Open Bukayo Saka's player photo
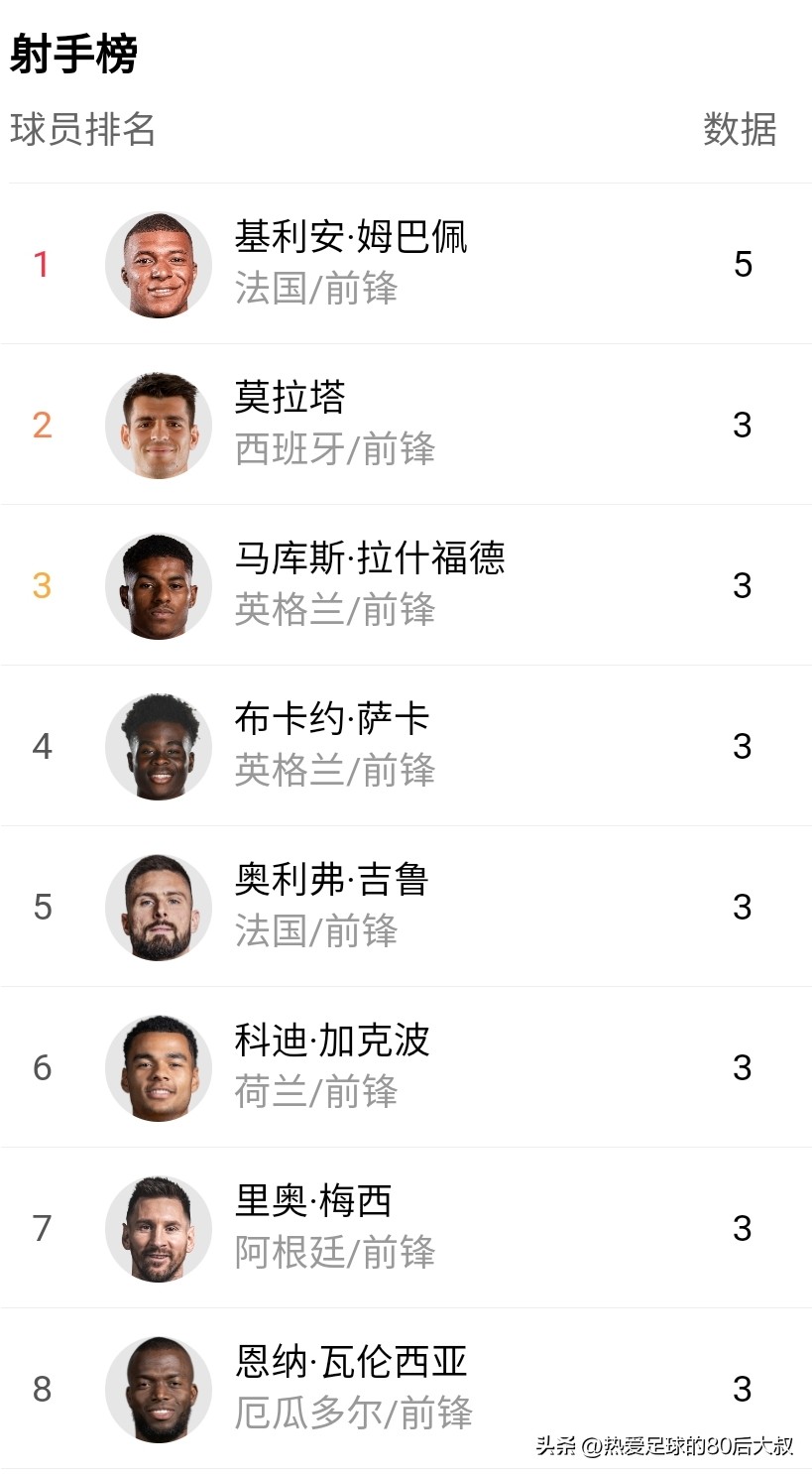 click(x=158, y=746)
